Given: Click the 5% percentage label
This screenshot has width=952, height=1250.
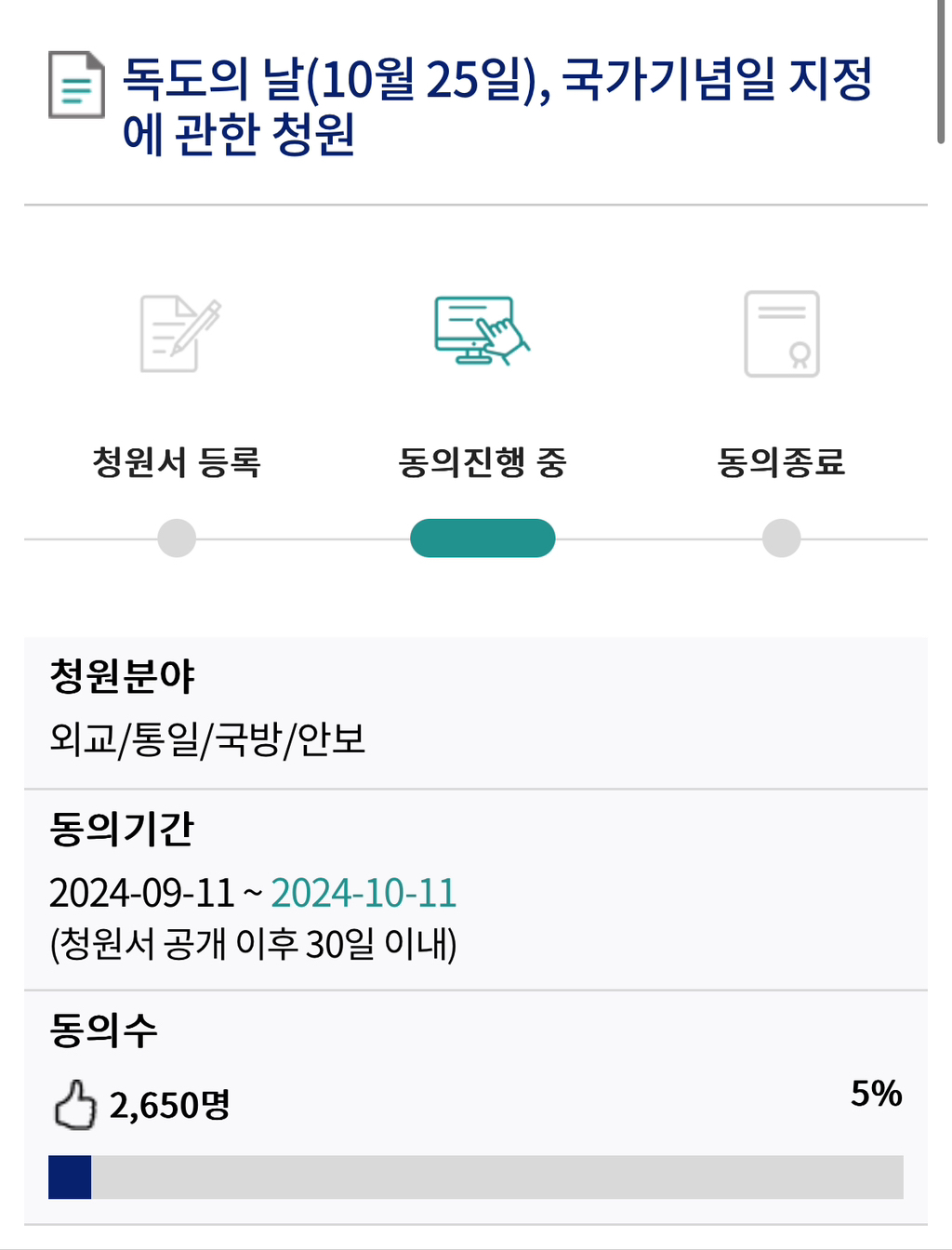Looking at the screenshot, I should pos(875,1094).
